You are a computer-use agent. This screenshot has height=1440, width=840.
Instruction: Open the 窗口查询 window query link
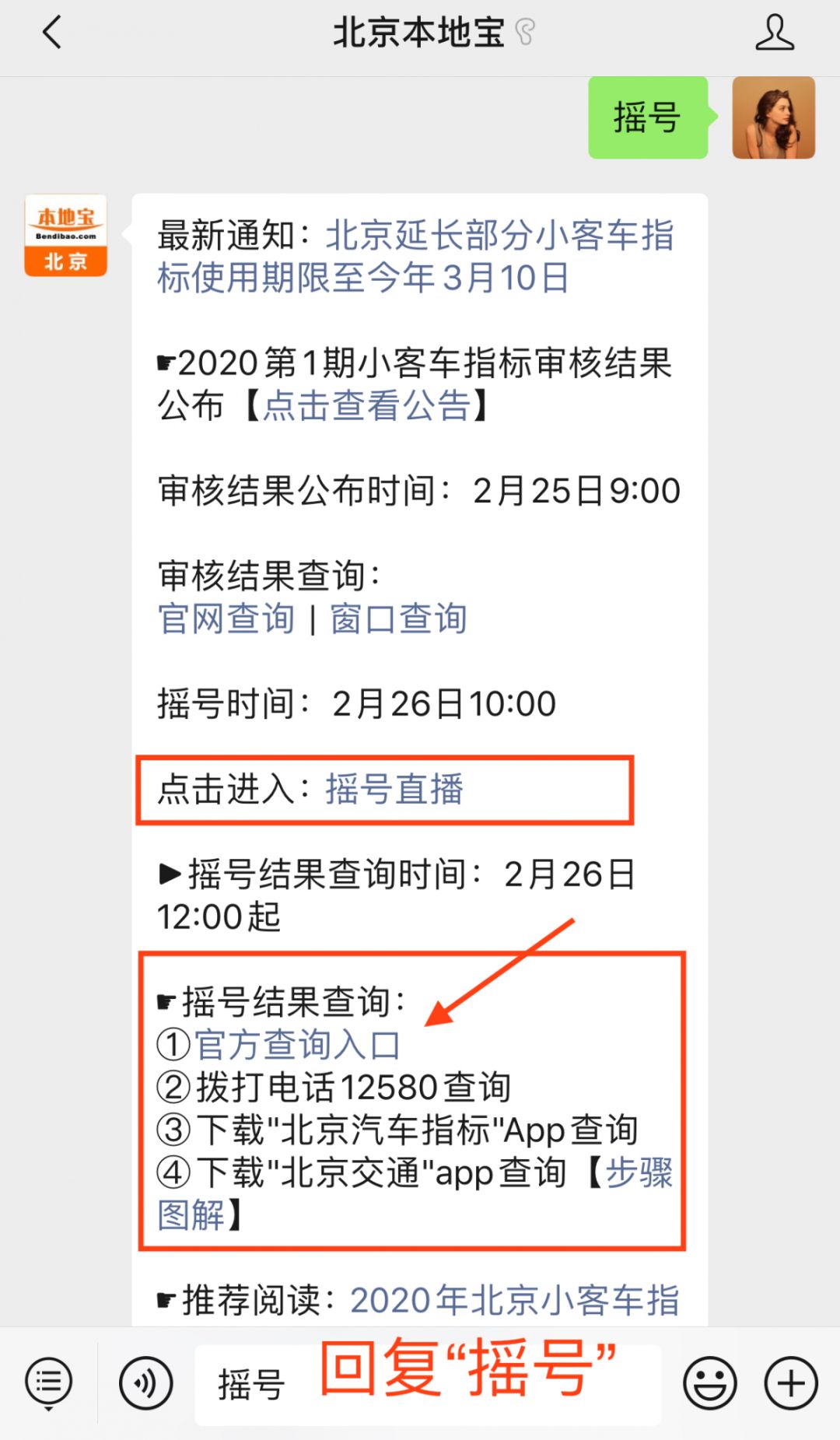tap(398, 618)
